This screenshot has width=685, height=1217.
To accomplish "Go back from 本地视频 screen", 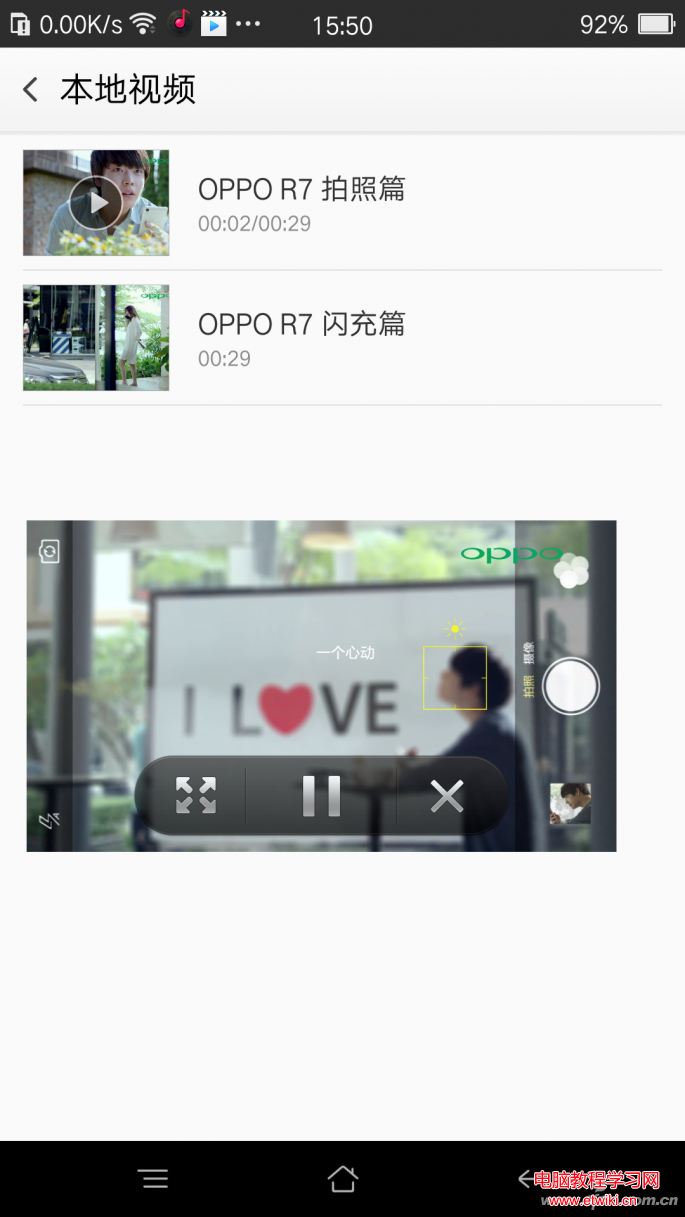I will [30, 90].
